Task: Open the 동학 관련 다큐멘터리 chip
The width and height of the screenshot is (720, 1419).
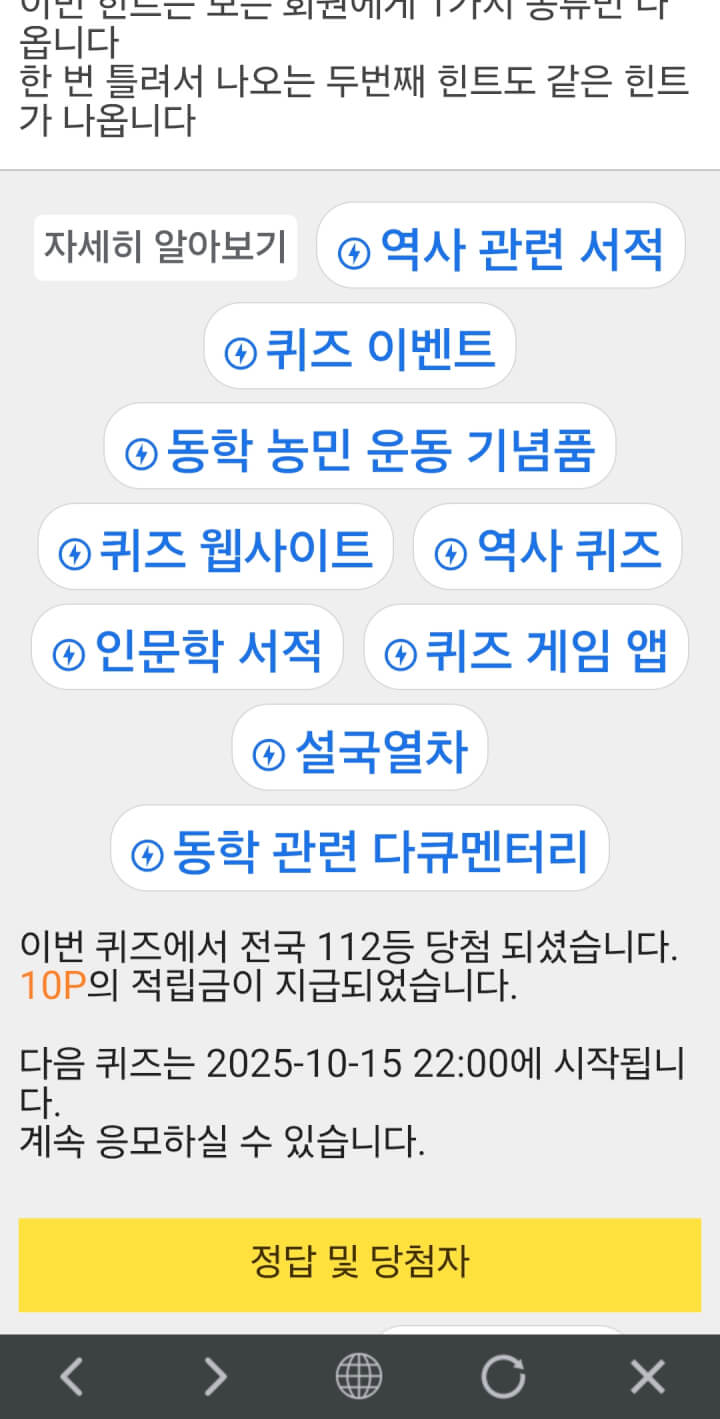Action: pyautogui.click(x=360, y=850)
